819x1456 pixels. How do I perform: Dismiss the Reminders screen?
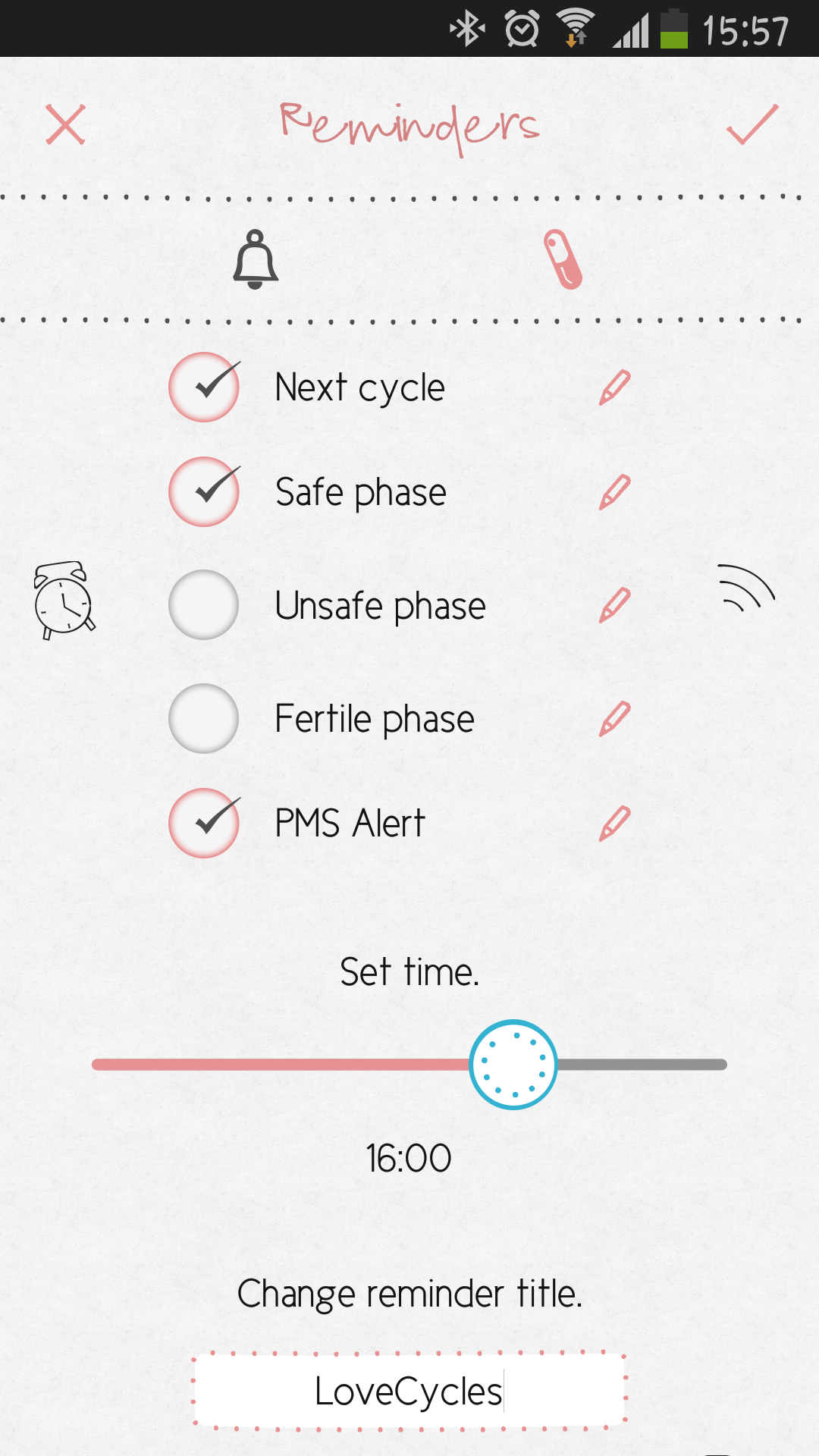65,125
